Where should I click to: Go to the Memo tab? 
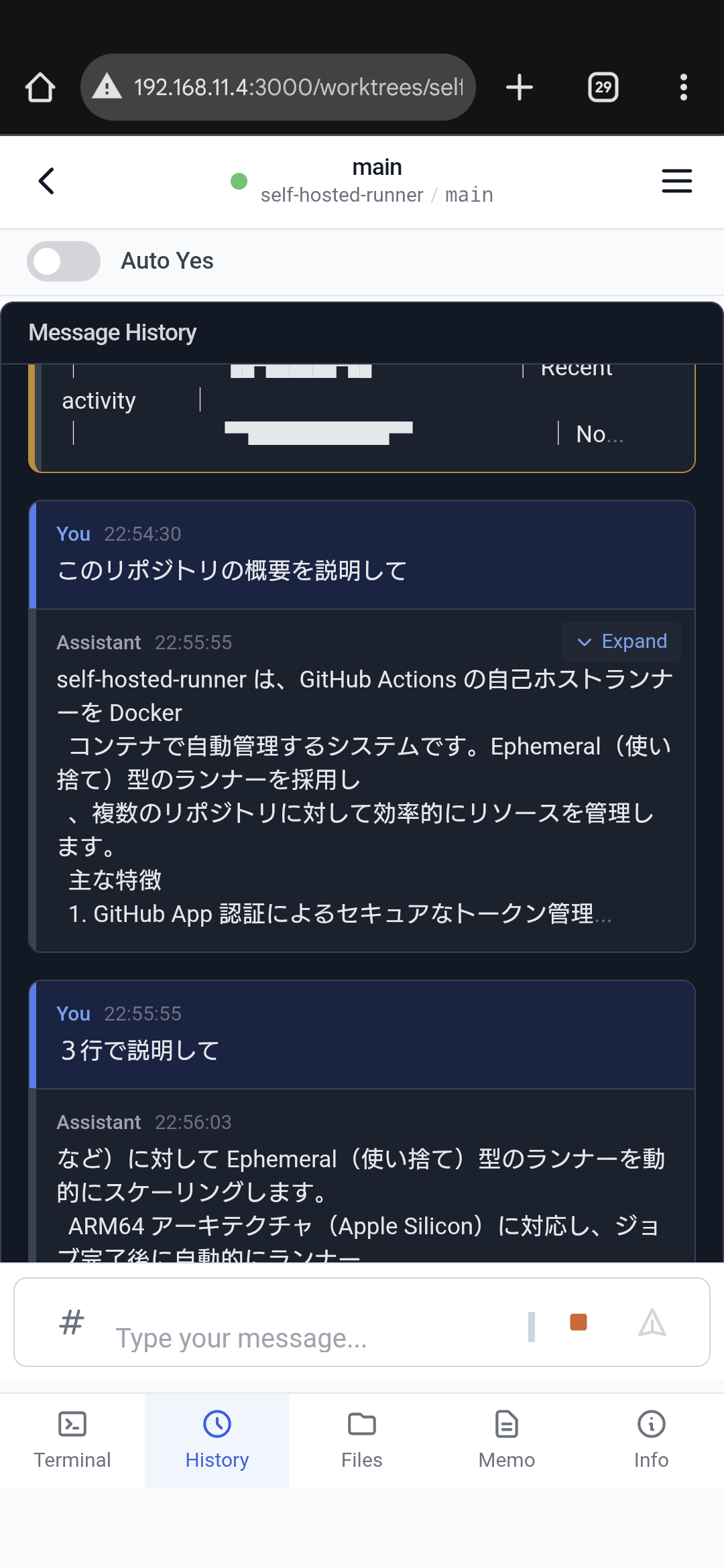[x=507, y=1439]
